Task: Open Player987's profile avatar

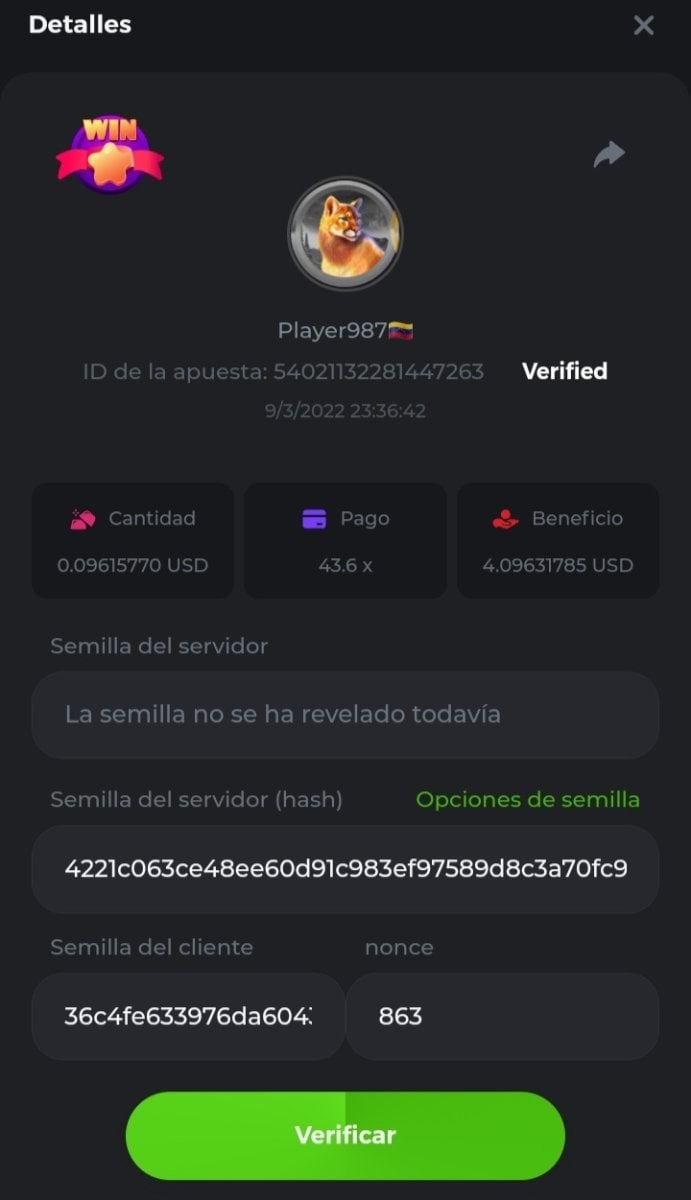Action: (x=345, y=235)
